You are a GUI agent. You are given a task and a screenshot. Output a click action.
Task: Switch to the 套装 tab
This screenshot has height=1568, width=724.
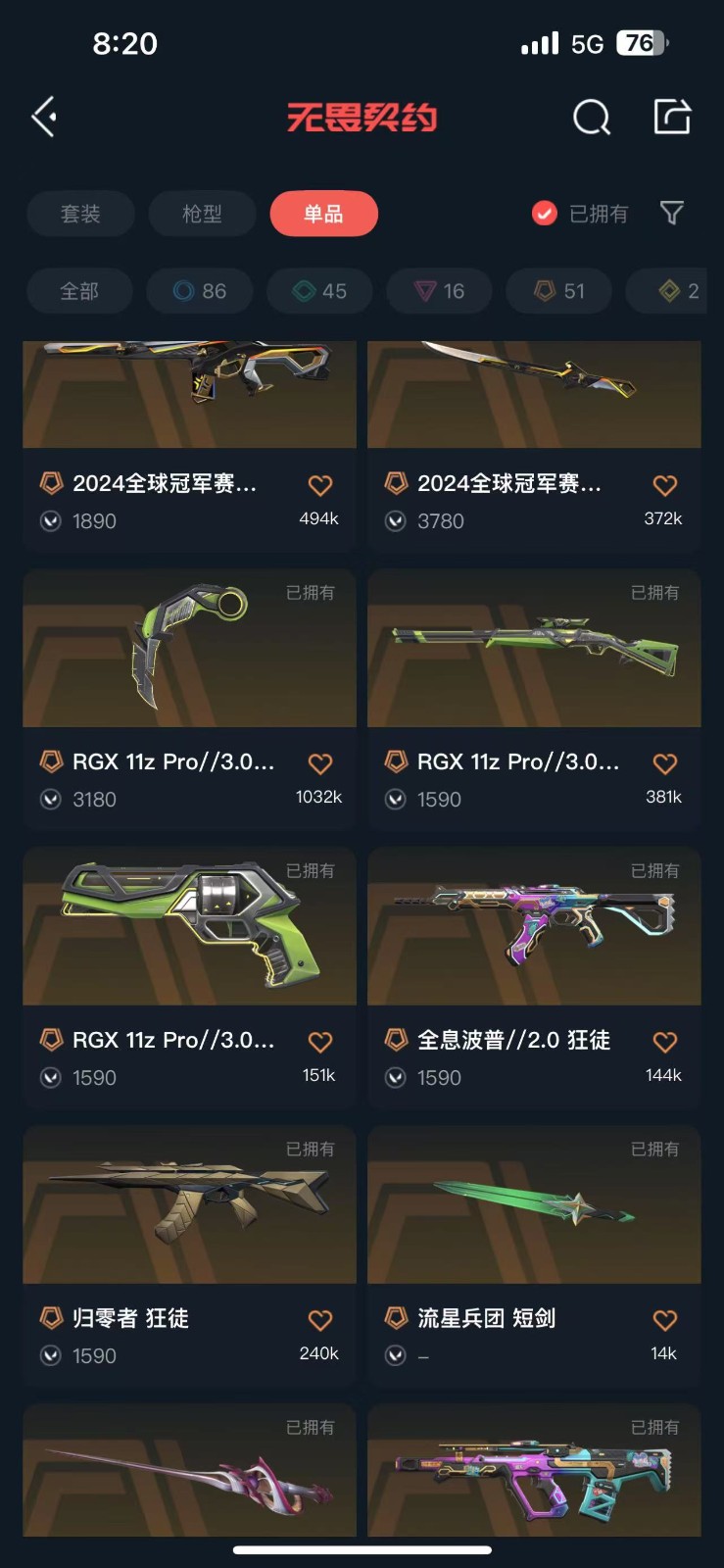[80, 214]
